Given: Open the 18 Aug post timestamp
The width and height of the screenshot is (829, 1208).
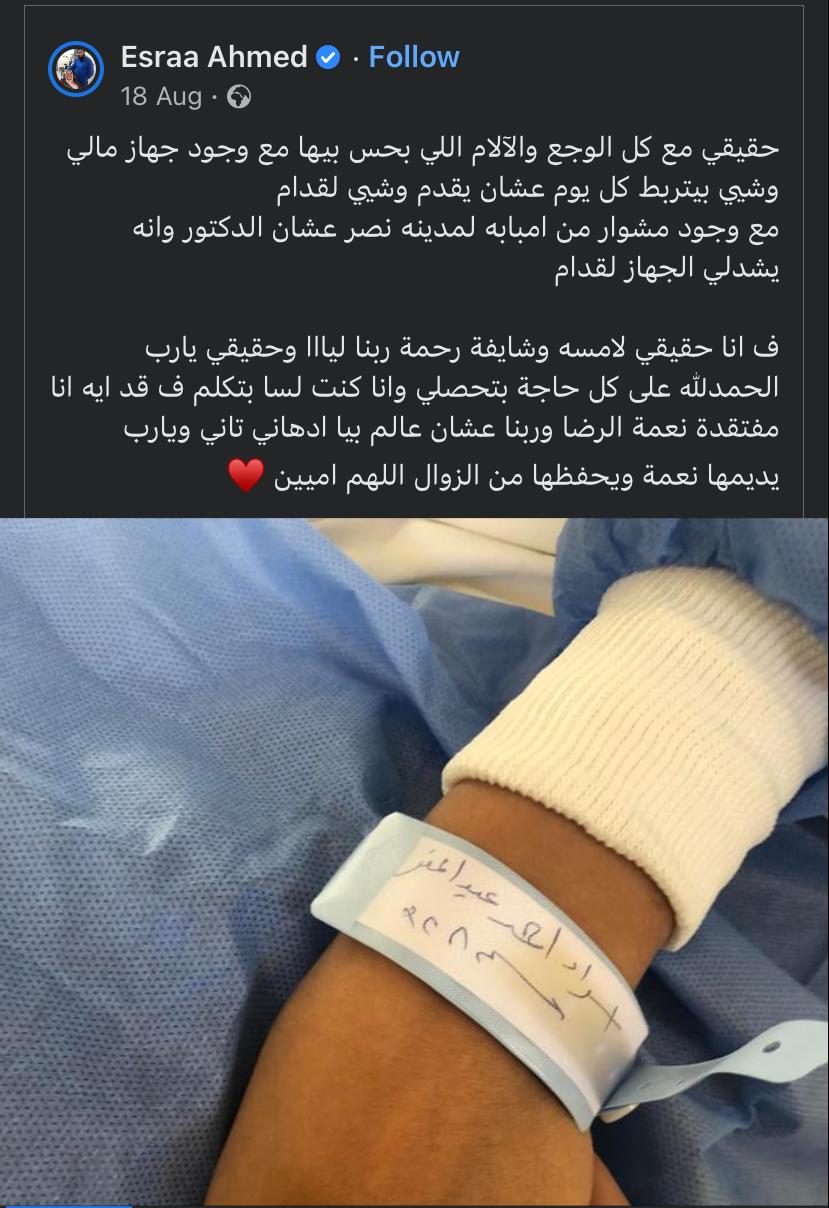Looking at the screenshot, I should (x=160, y=97).
